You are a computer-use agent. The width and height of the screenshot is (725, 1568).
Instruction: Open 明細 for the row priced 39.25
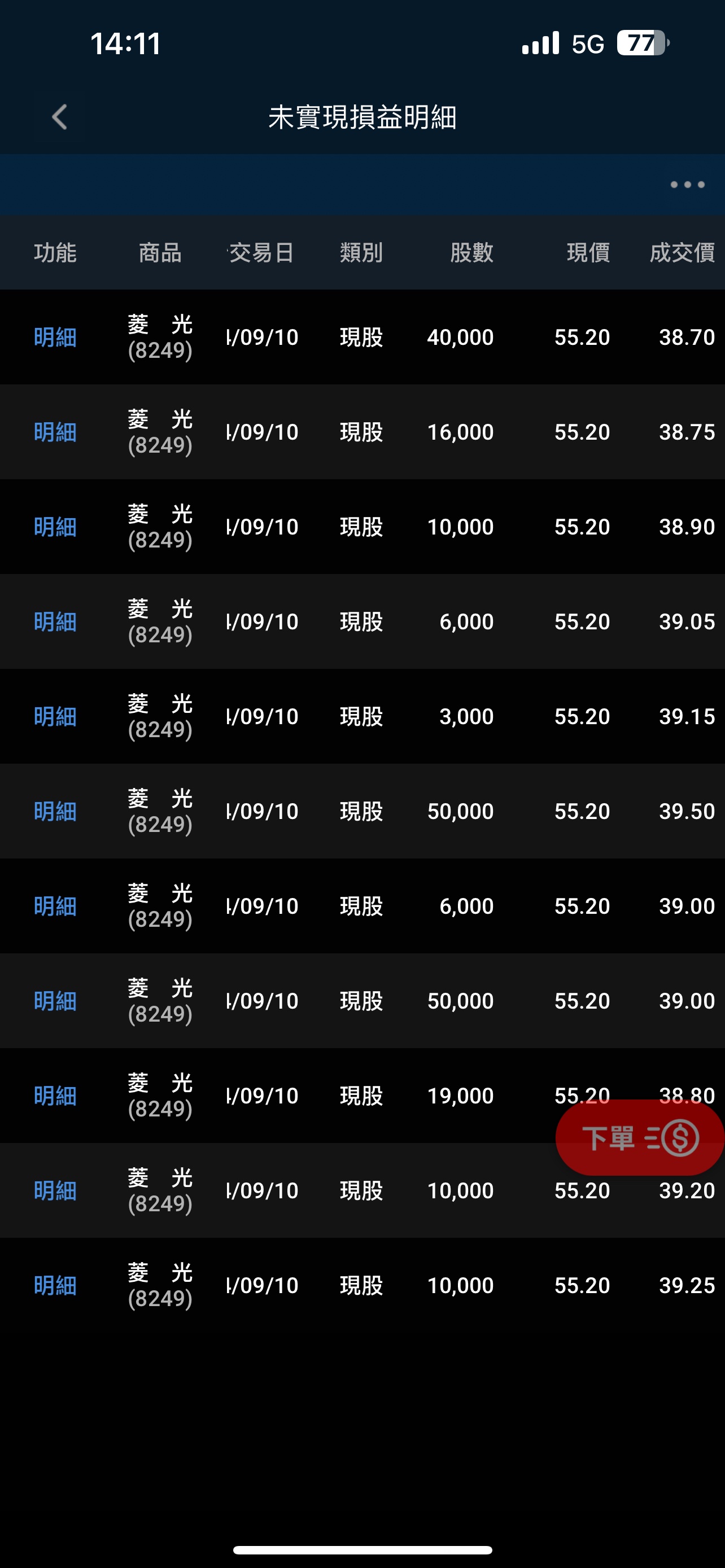point(55,1286)
